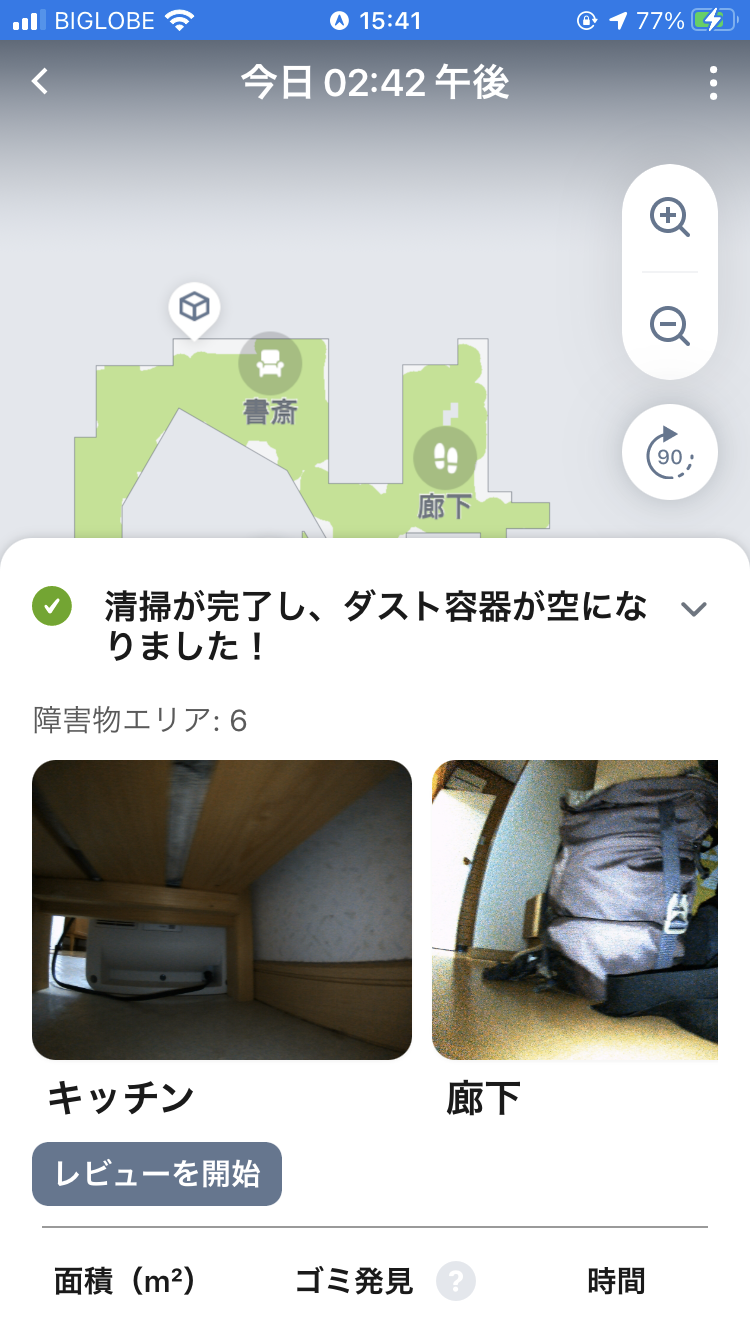Tap the cube marker pin on the map
This screenshot has height=1334, width=750.
[194, 306]
